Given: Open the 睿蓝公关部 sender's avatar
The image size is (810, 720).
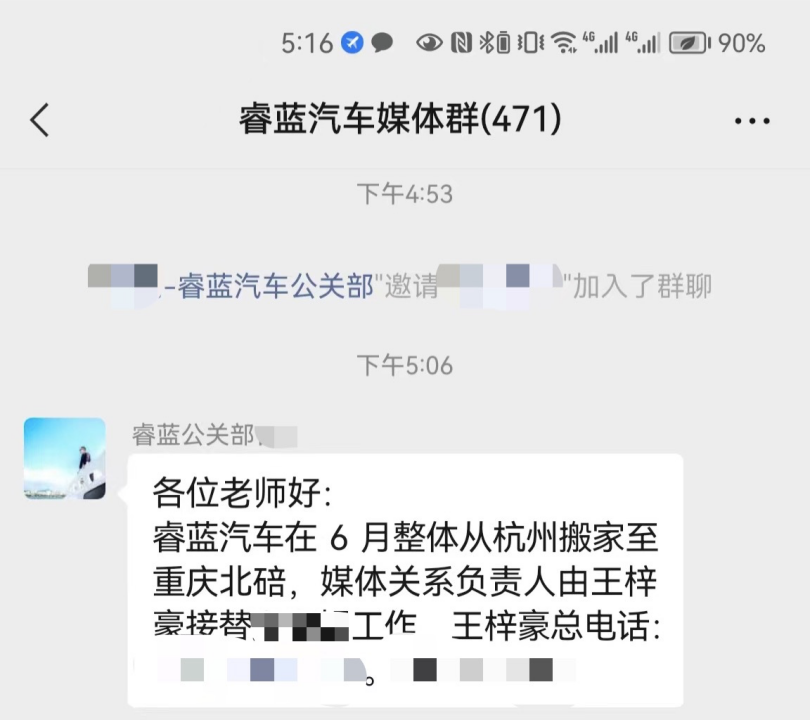Looking at the screenshot, I should (65, 458).
